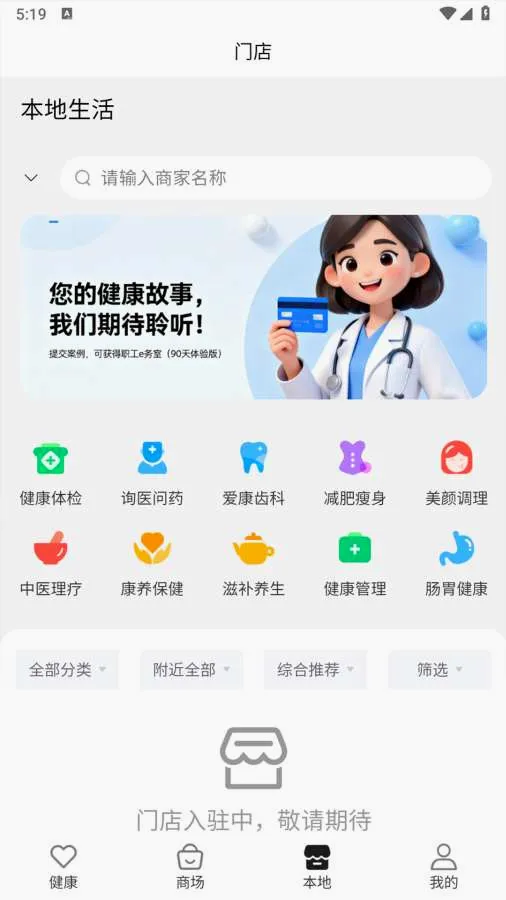Open the 综合推荐 sort dropdown
The height and width of the screenshot is (900, 506).
(315, 669)
